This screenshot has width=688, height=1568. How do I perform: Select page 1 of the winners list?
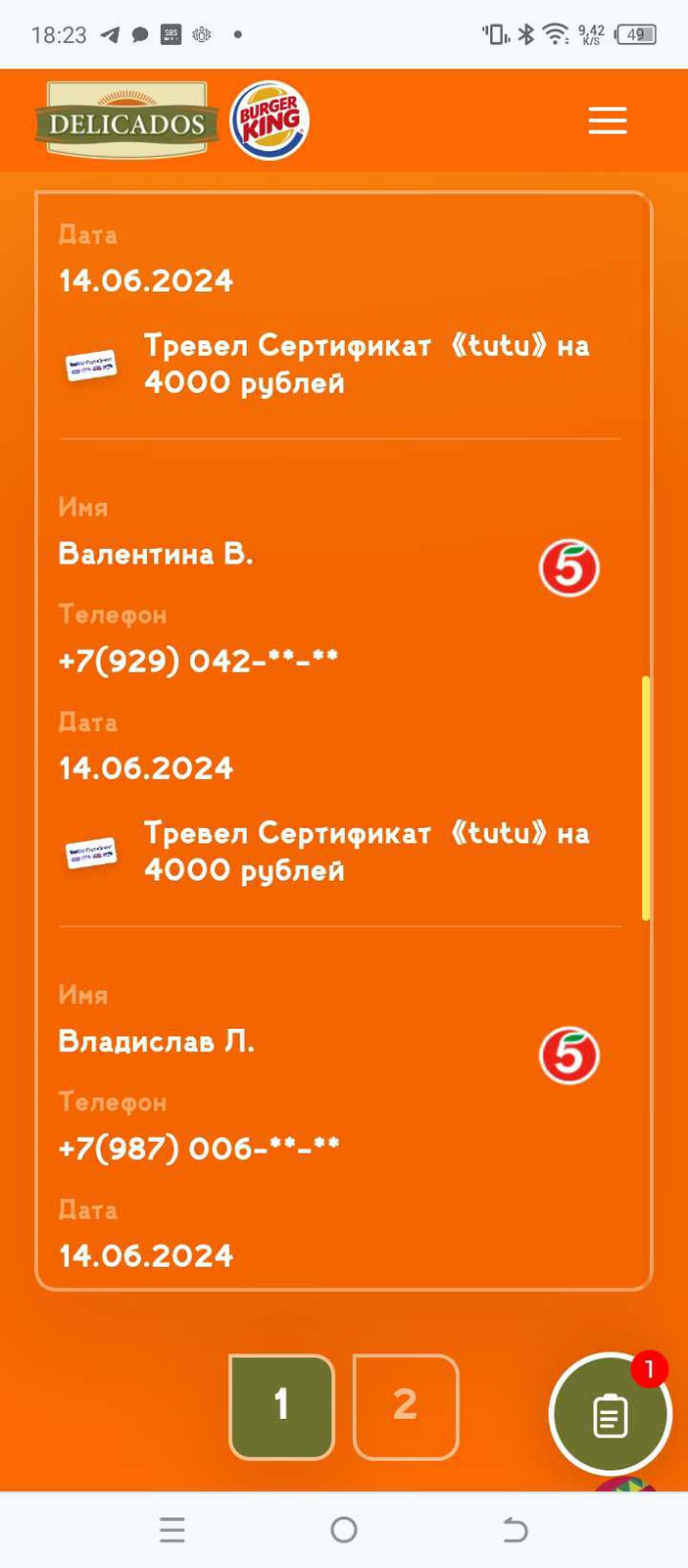[x=281, y=1406]
